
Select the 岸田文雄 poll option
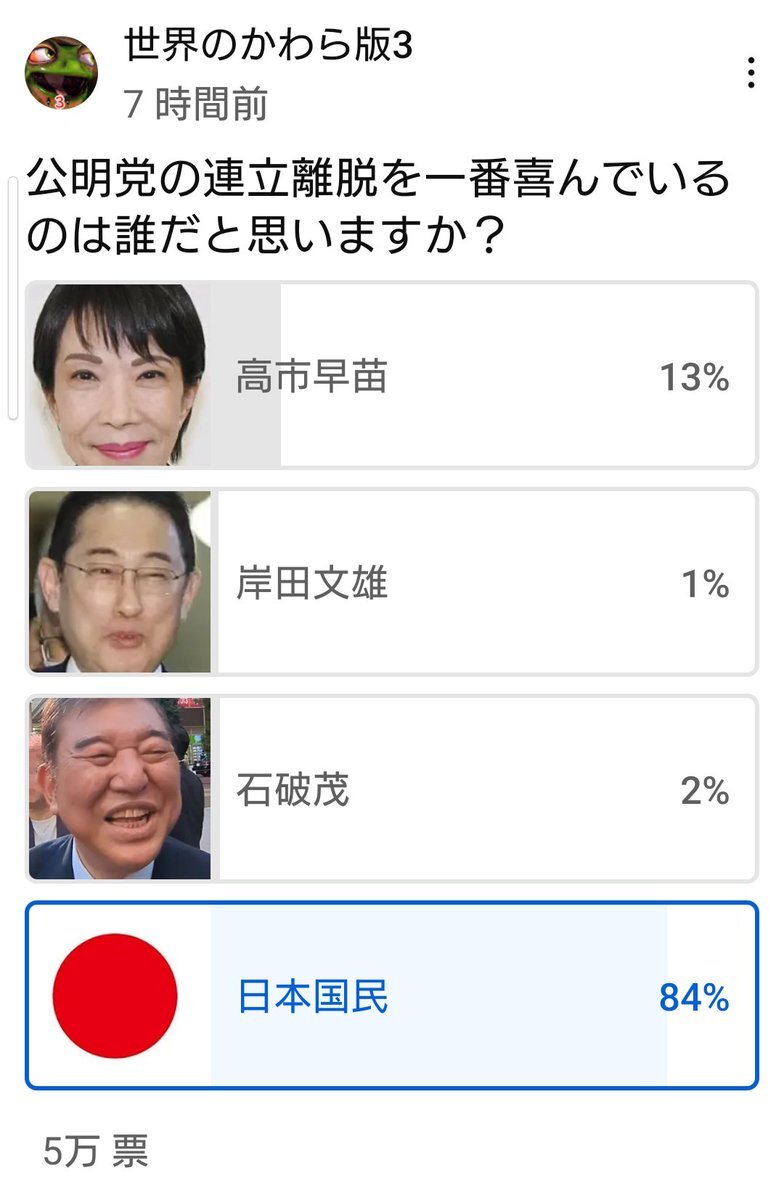point(390,582)
